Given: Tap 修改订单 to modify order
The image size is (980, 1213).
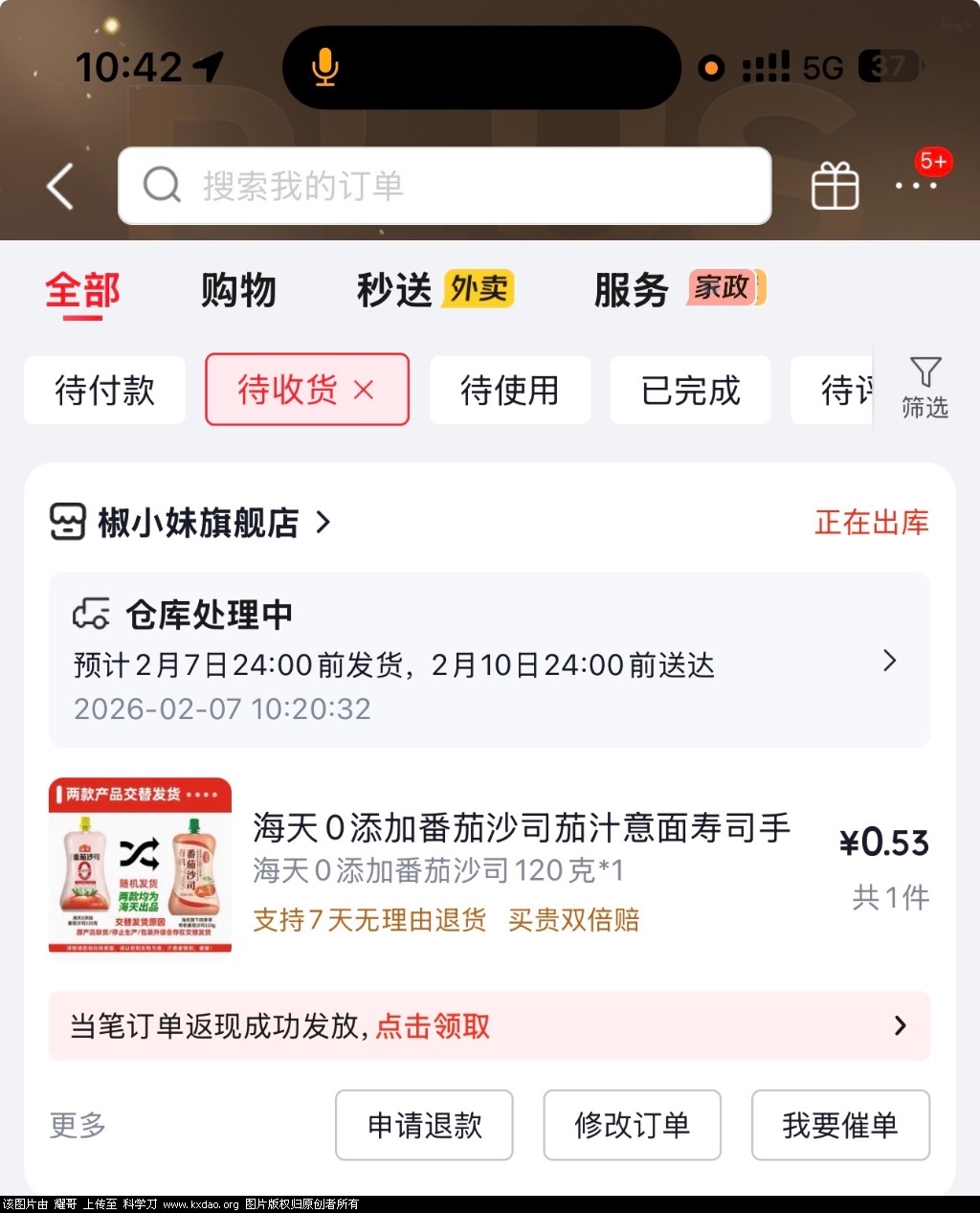Looking at the screenshot, I should [632, 1125].
